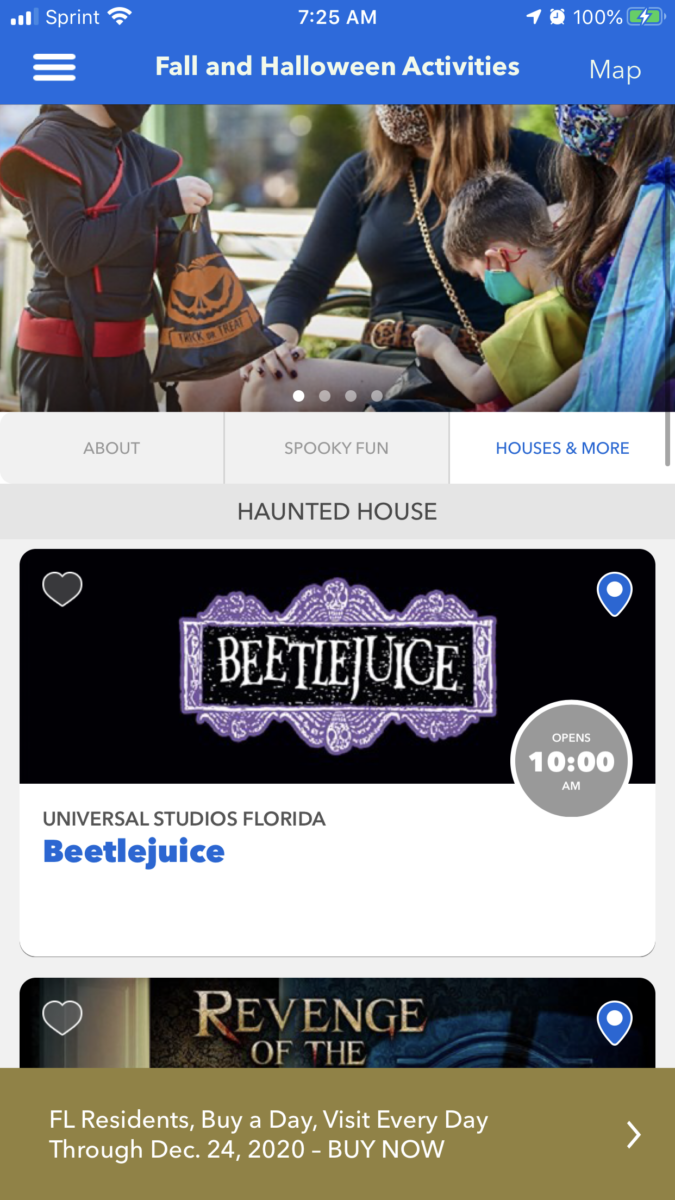Select the Houses & More tab
675x1200 pixels.
[x=562, y=448]
